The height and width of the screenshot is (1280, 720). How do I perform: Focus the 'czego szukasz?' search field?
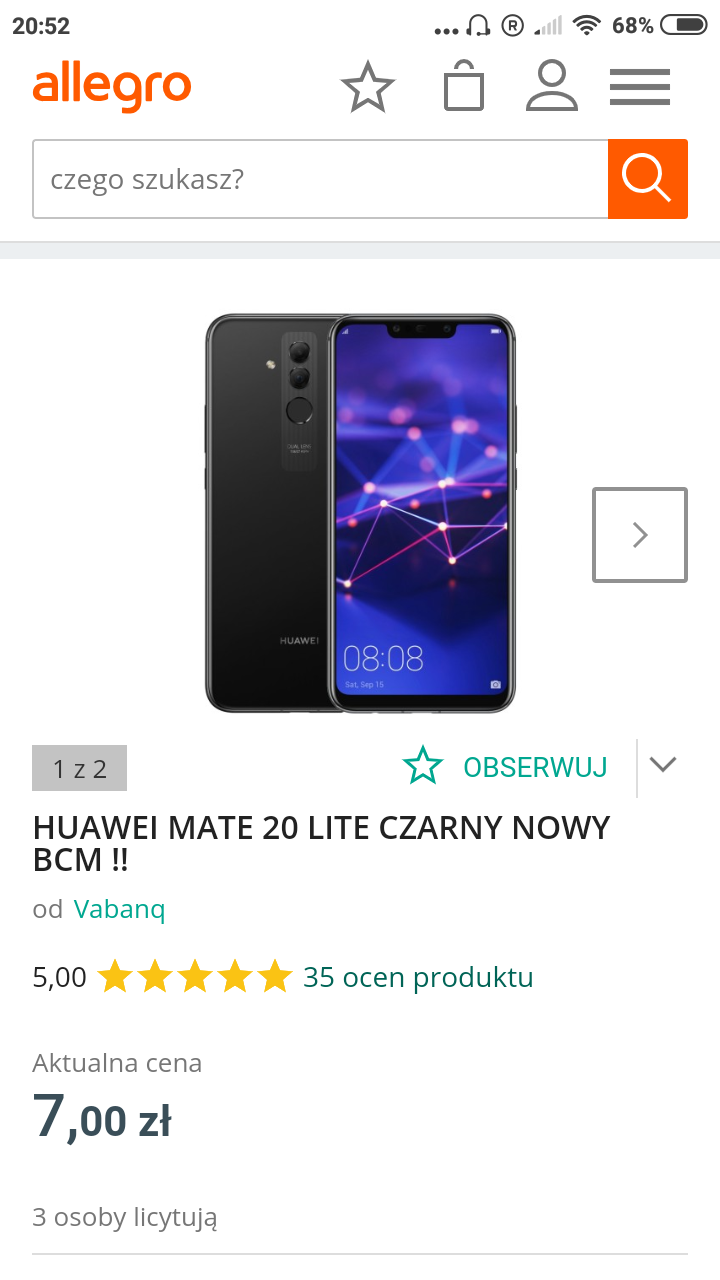(x=320, y=180)
